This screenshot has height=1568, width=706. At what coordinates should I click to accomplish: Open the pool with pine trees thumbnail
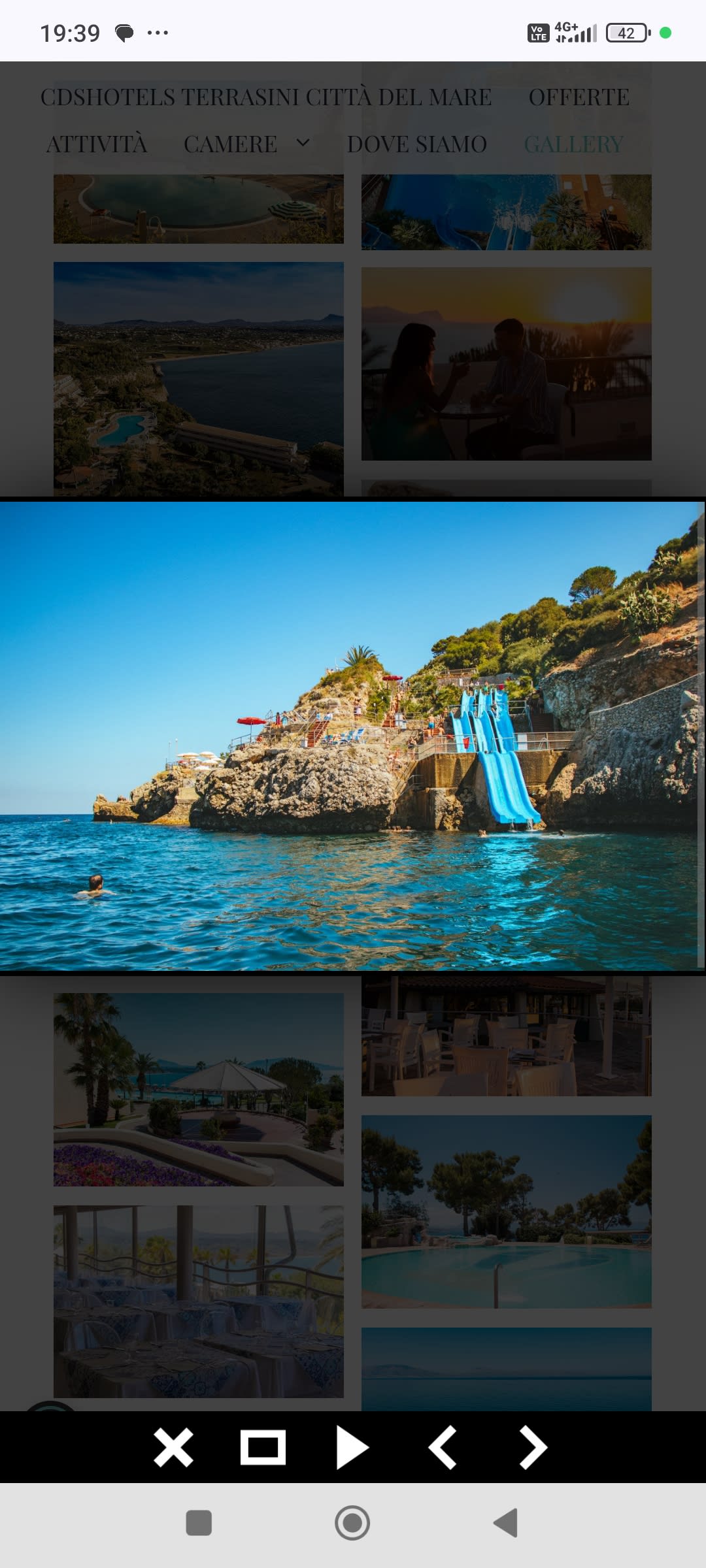tap(506, 1211)
